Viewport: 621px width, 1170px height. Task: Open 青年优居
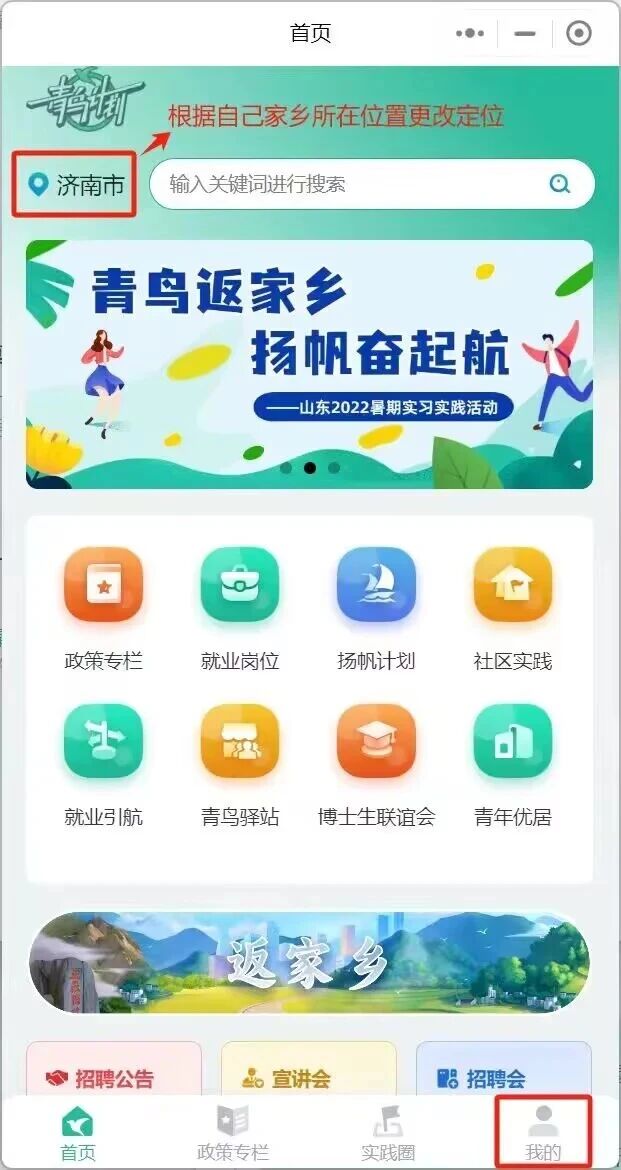[x=512, y=765]
